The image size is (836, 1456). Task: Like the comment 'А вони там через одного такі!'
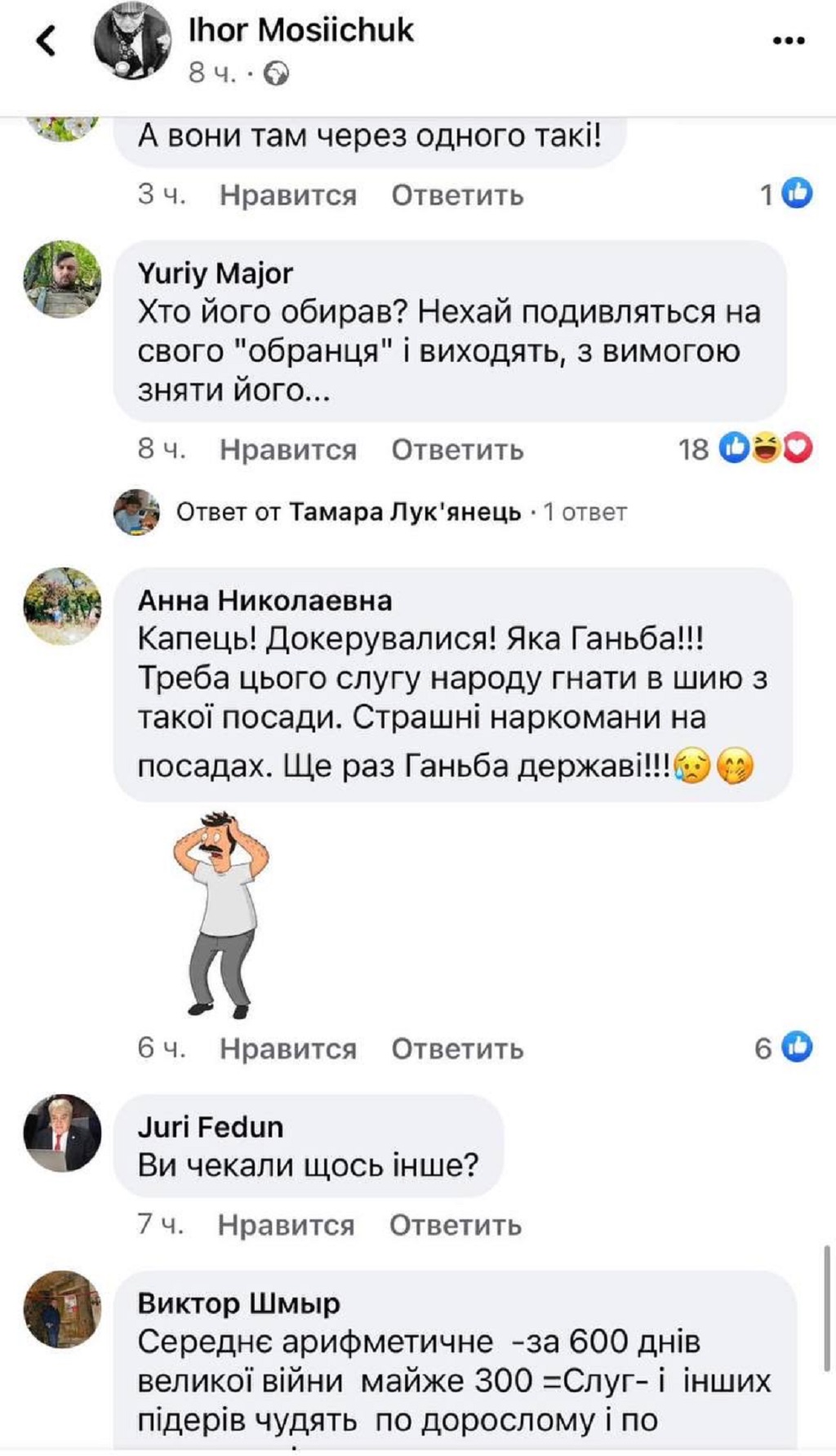click(x=287, y=195)
